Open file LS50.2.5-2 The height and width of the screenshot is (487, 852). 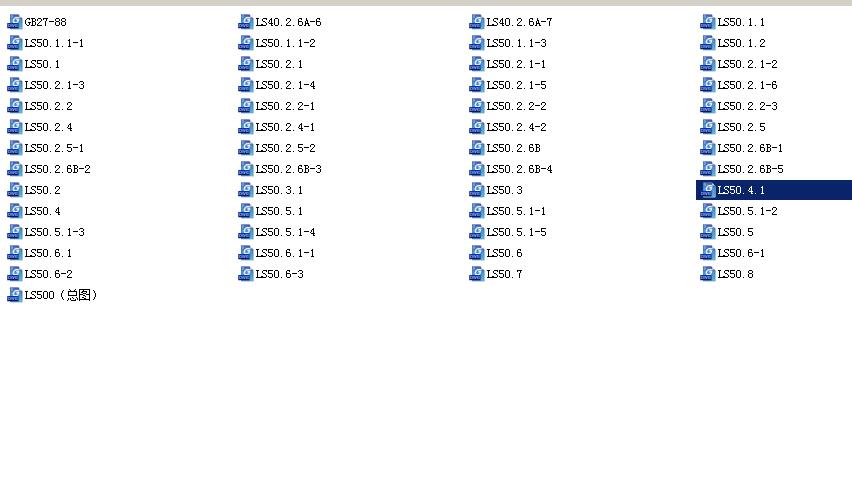pos(285,148)
